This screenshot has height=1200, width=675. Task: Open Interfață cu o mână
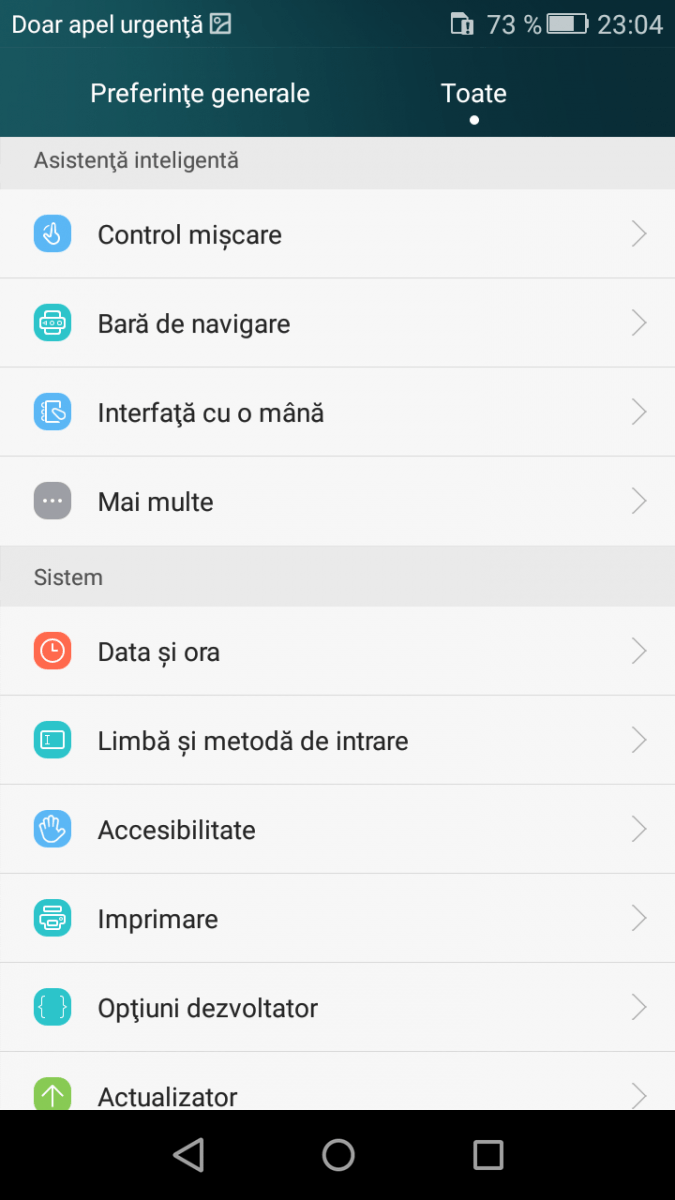coord(337,412)
